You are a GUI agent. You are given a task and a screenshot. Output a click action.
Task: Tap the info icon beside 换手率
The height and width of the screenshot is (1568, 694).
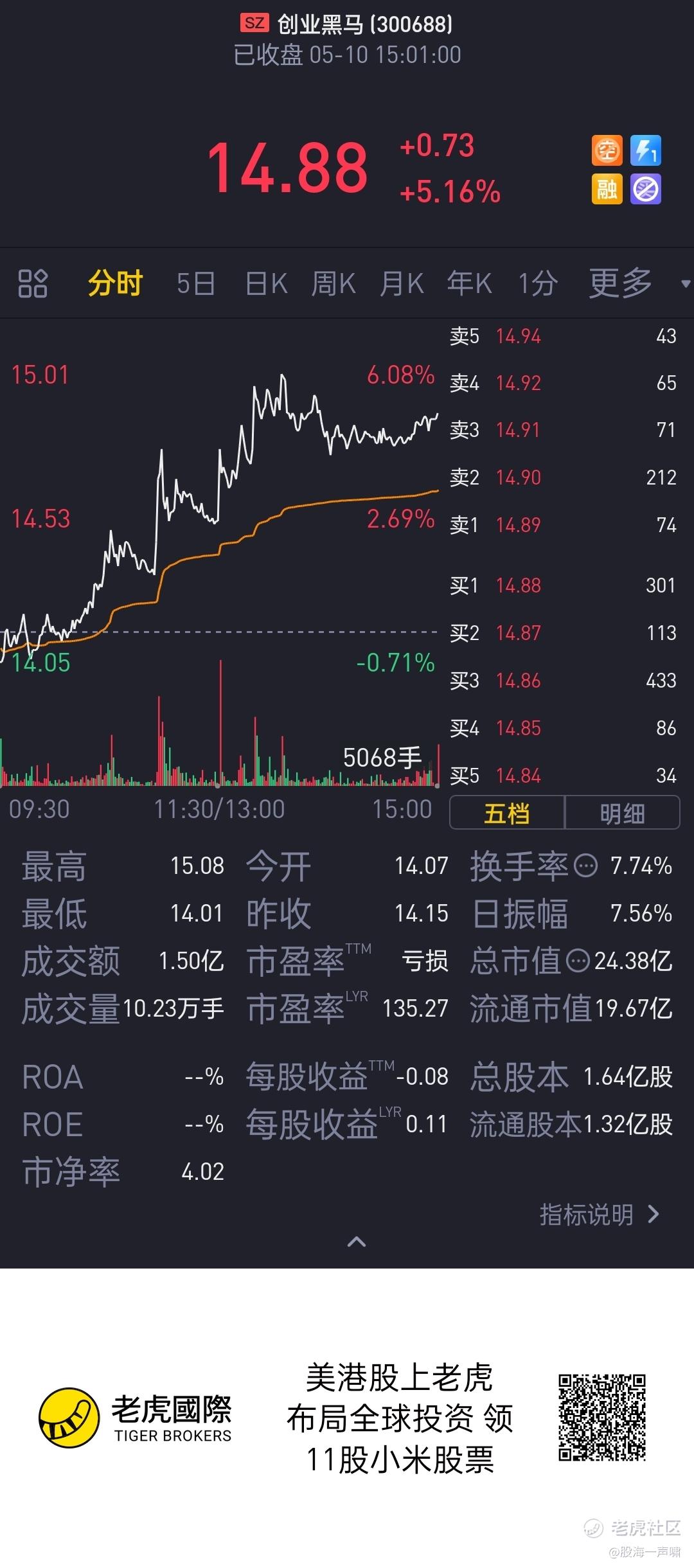[x=585, y=866]
